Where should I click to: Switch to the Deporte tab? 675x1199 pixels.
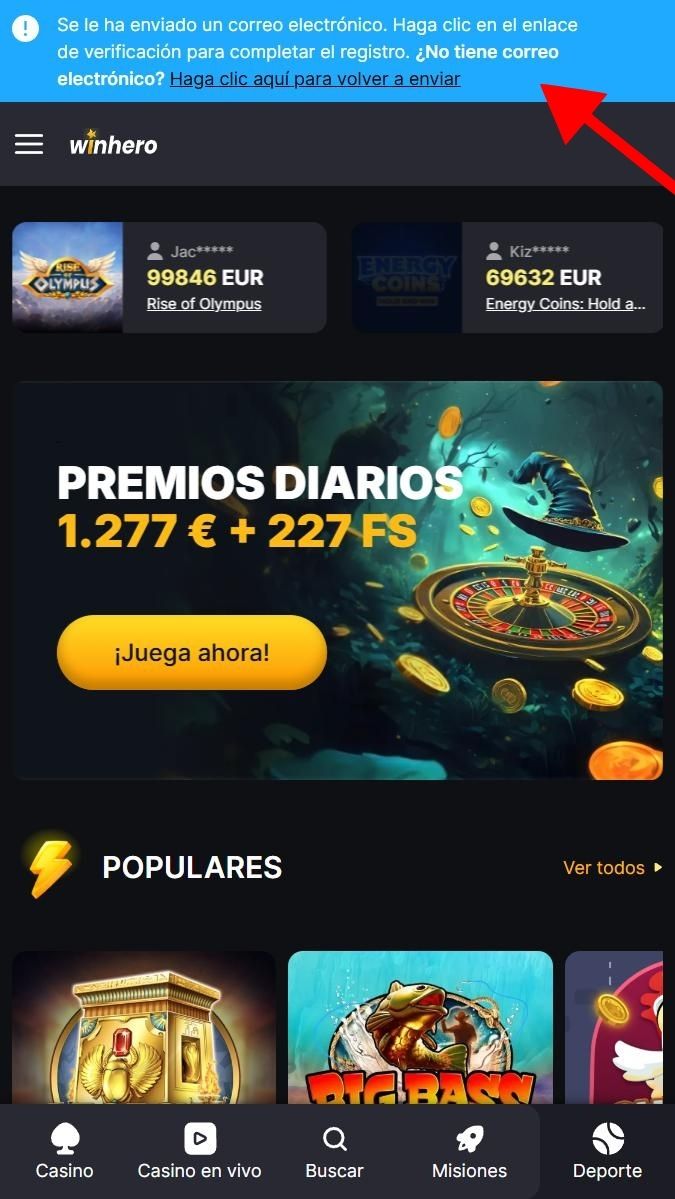tap(608, 1152)
